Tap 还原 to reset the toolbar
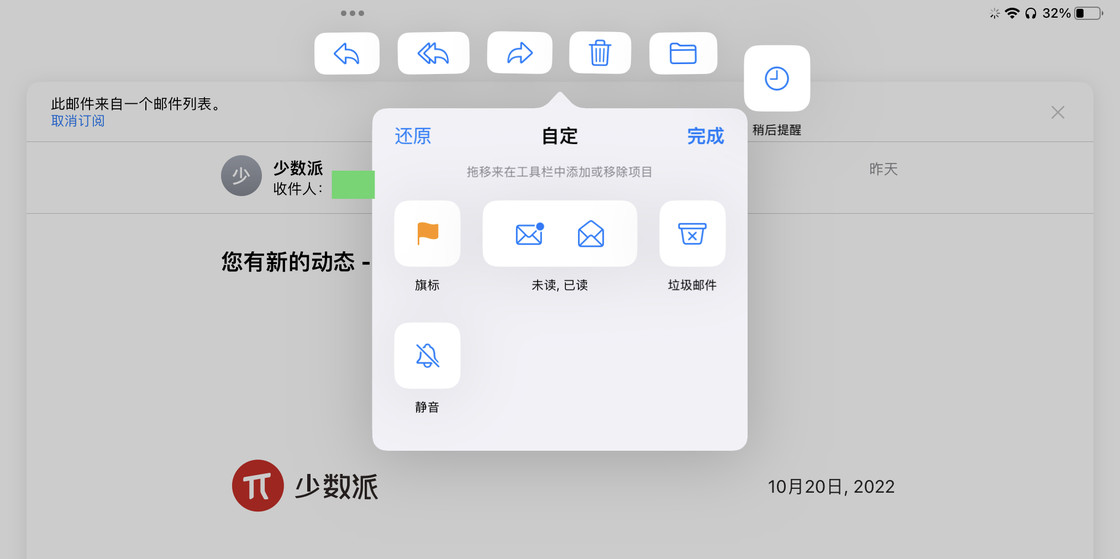The width and height of the screenshot is (1120, 559). click(x=413, y=136)
